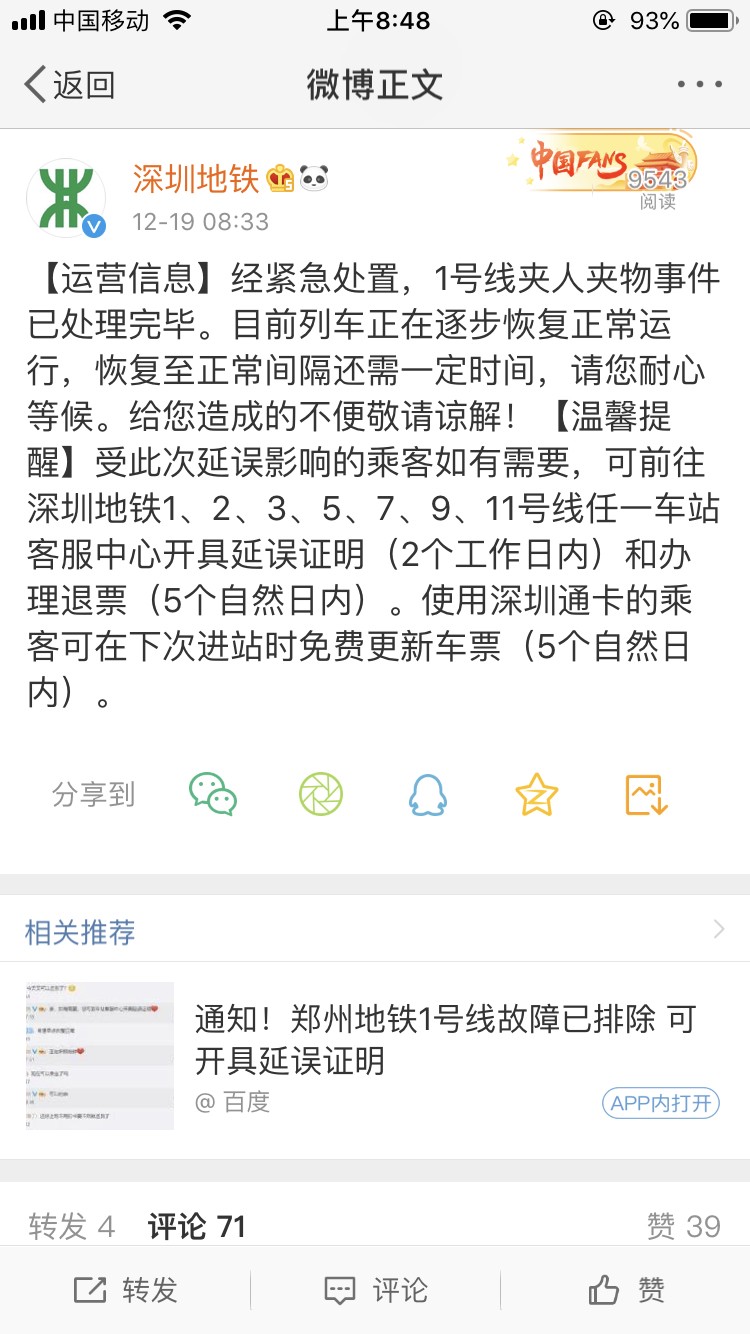Image resolution: width=750 pixels, height=1334 pixels.
Task: Share the post to QQ
Action: (428, 795)
